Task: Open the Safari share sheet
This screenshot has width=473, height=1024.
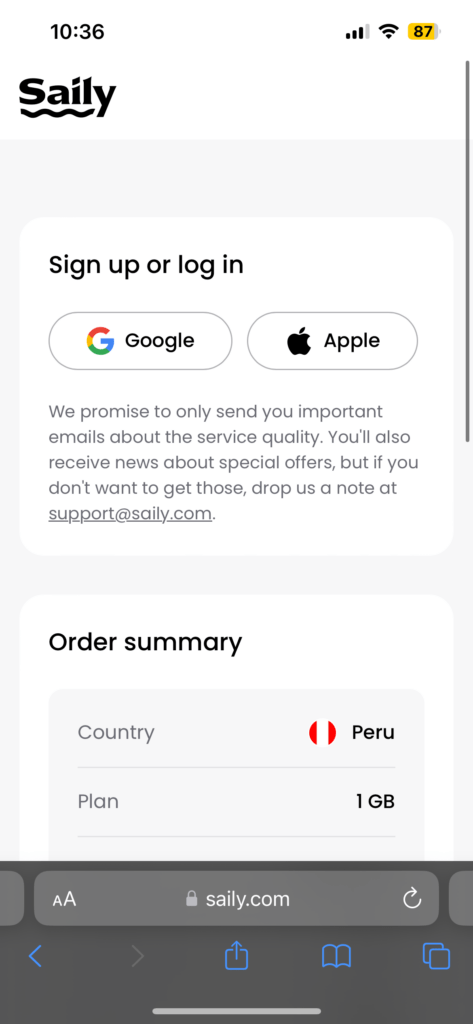Action: click(x=236, y=955)
